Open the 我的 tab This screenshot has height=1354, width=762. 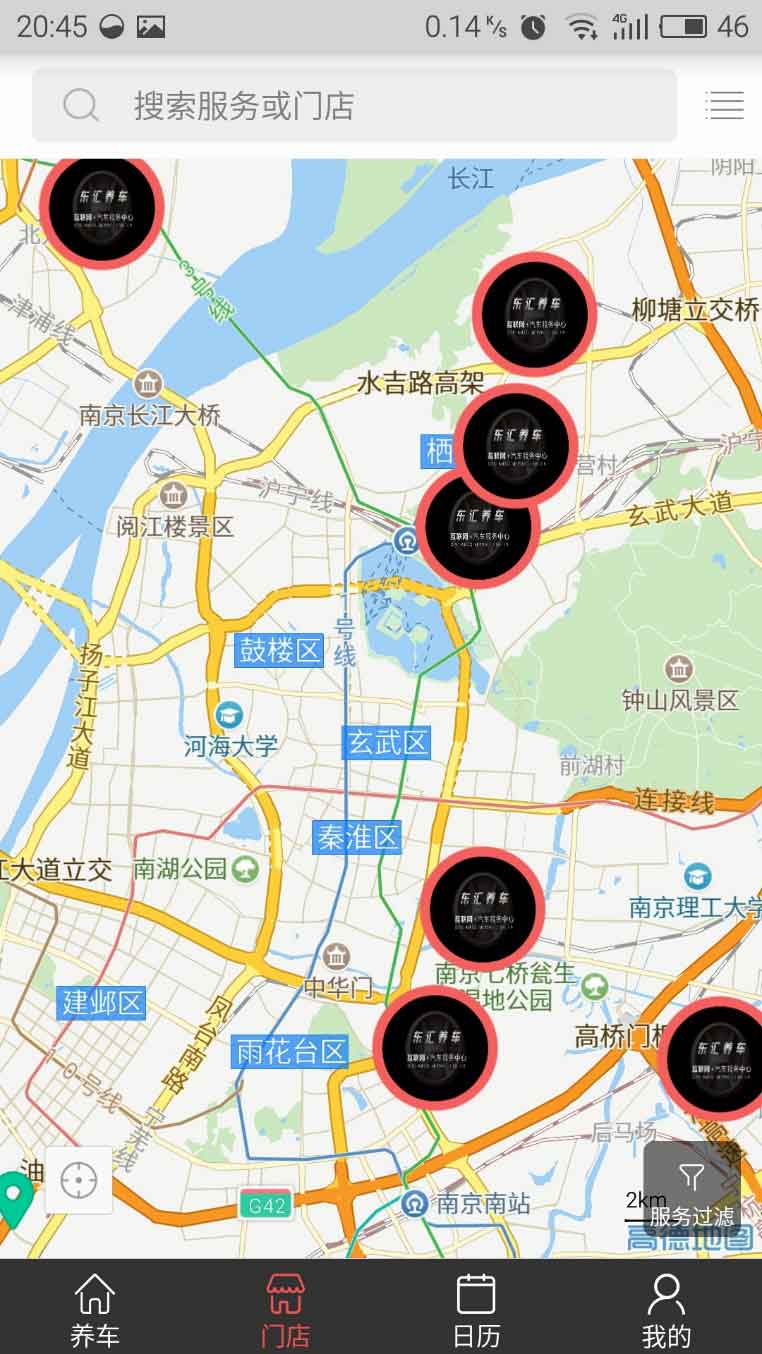[666, 1308]
